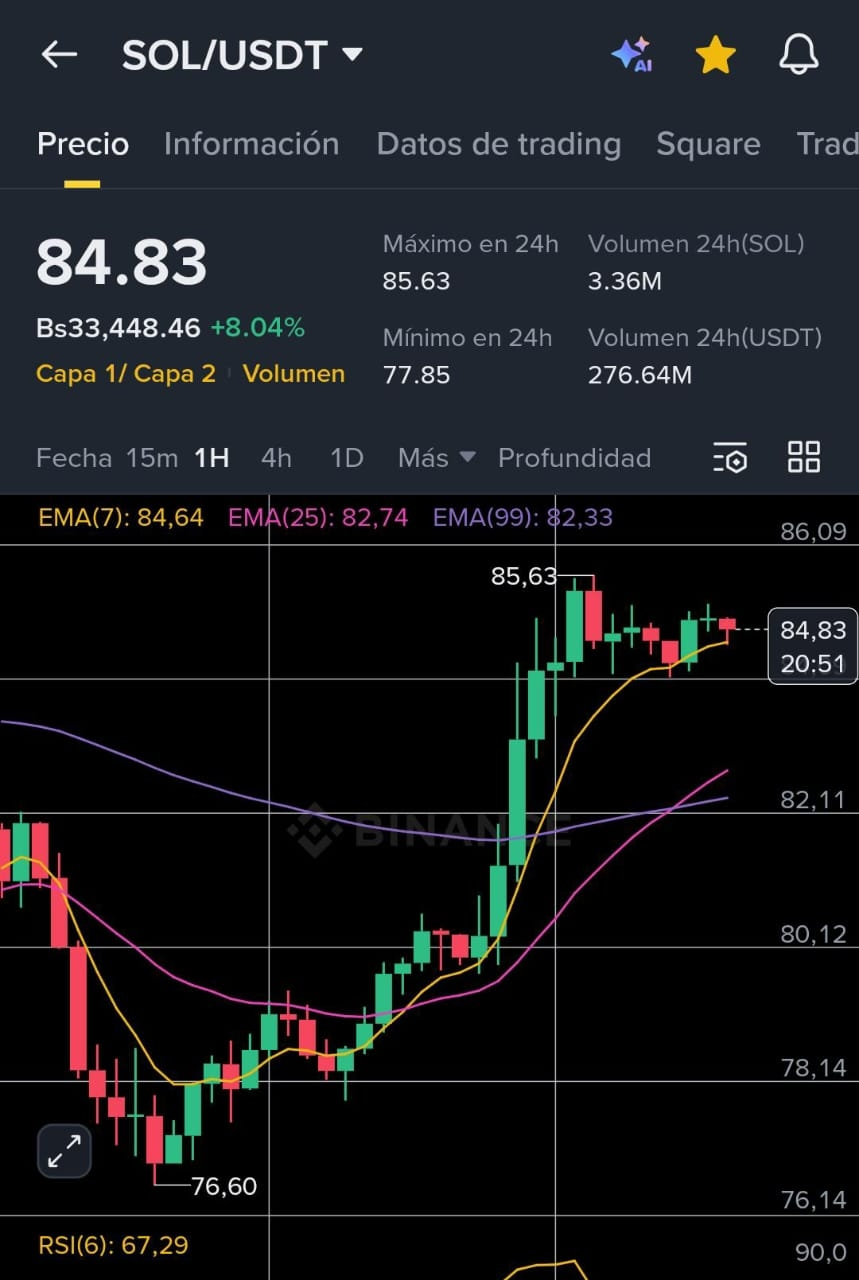Open the price alert bell
The width and height of the screenshot is (859, 1280).
[799, 55]
